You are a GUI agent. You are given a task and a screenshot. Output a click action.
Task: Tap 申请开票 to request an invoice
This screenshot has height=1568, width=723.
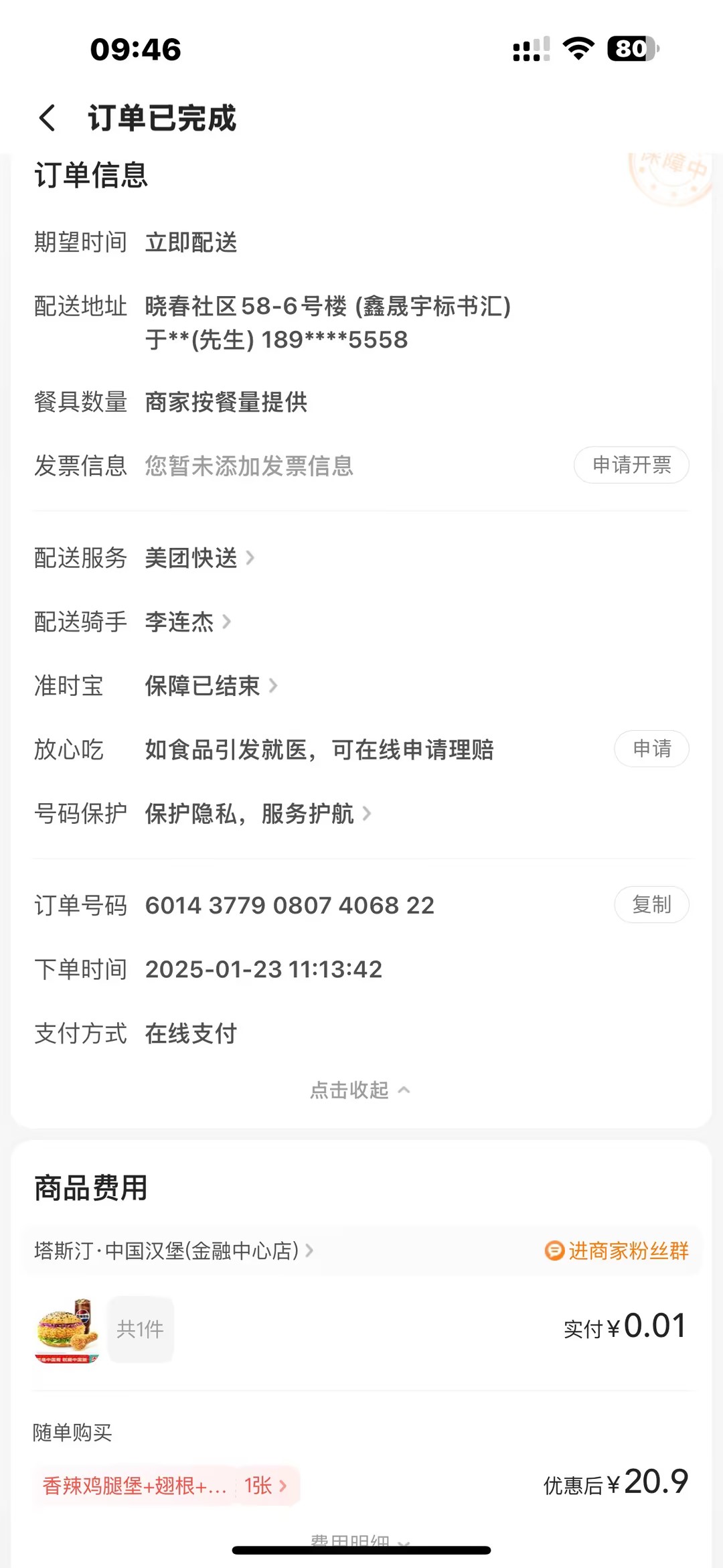tap(631, 465)
